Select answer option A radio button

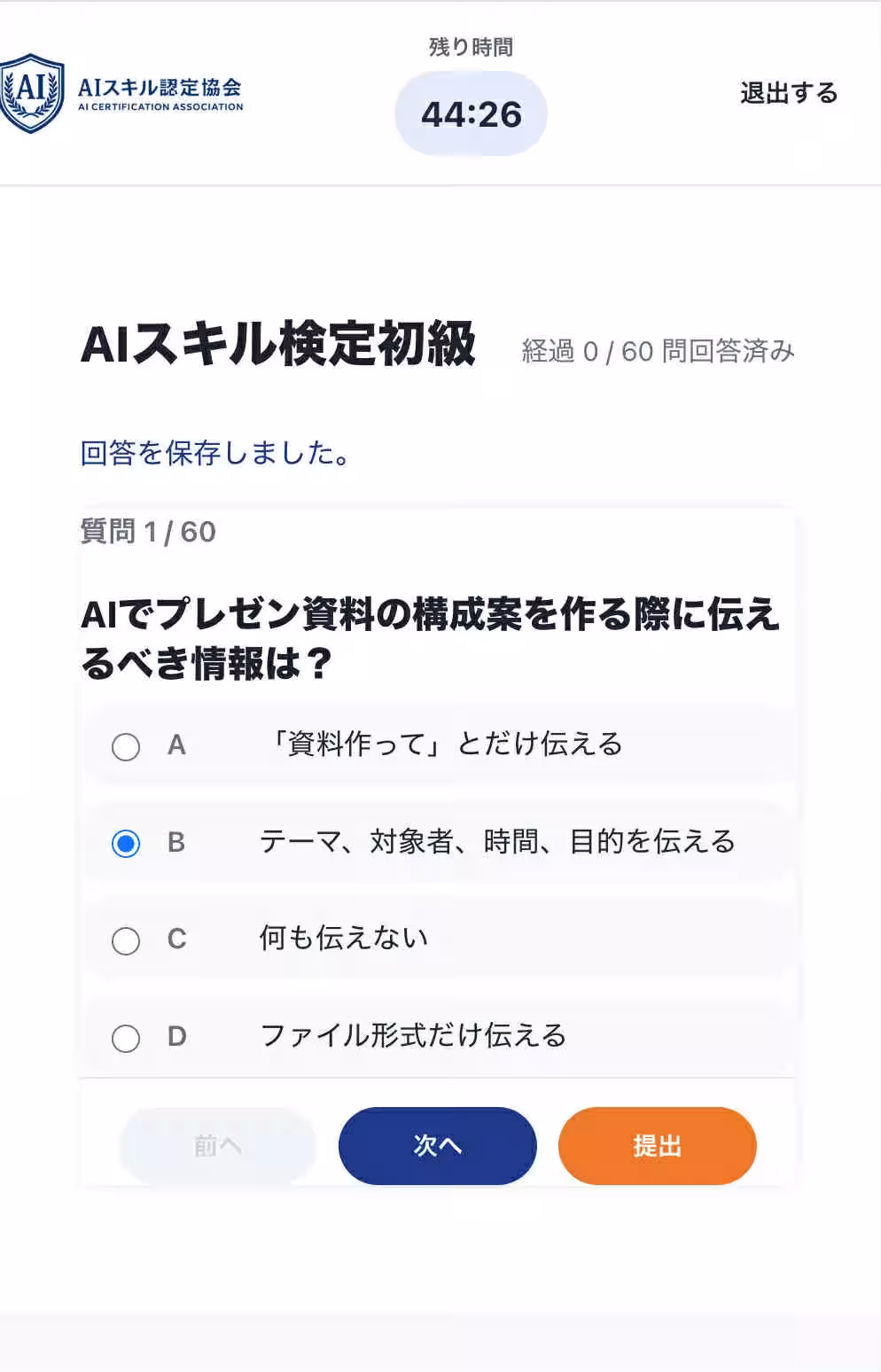coord(127,746)
